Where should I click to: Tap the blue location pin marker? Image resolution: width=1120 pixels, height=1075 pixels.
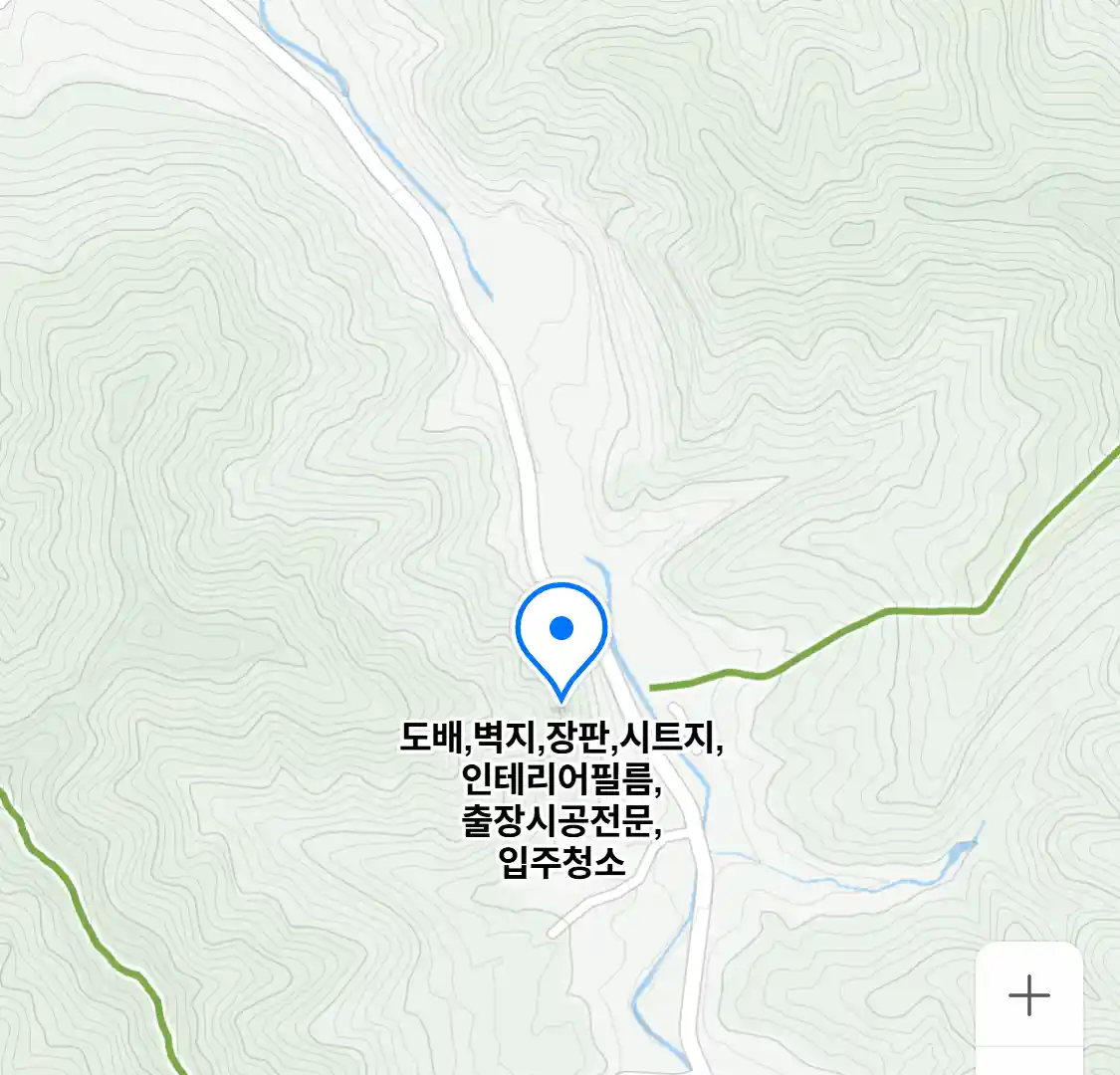click(561, 633)
